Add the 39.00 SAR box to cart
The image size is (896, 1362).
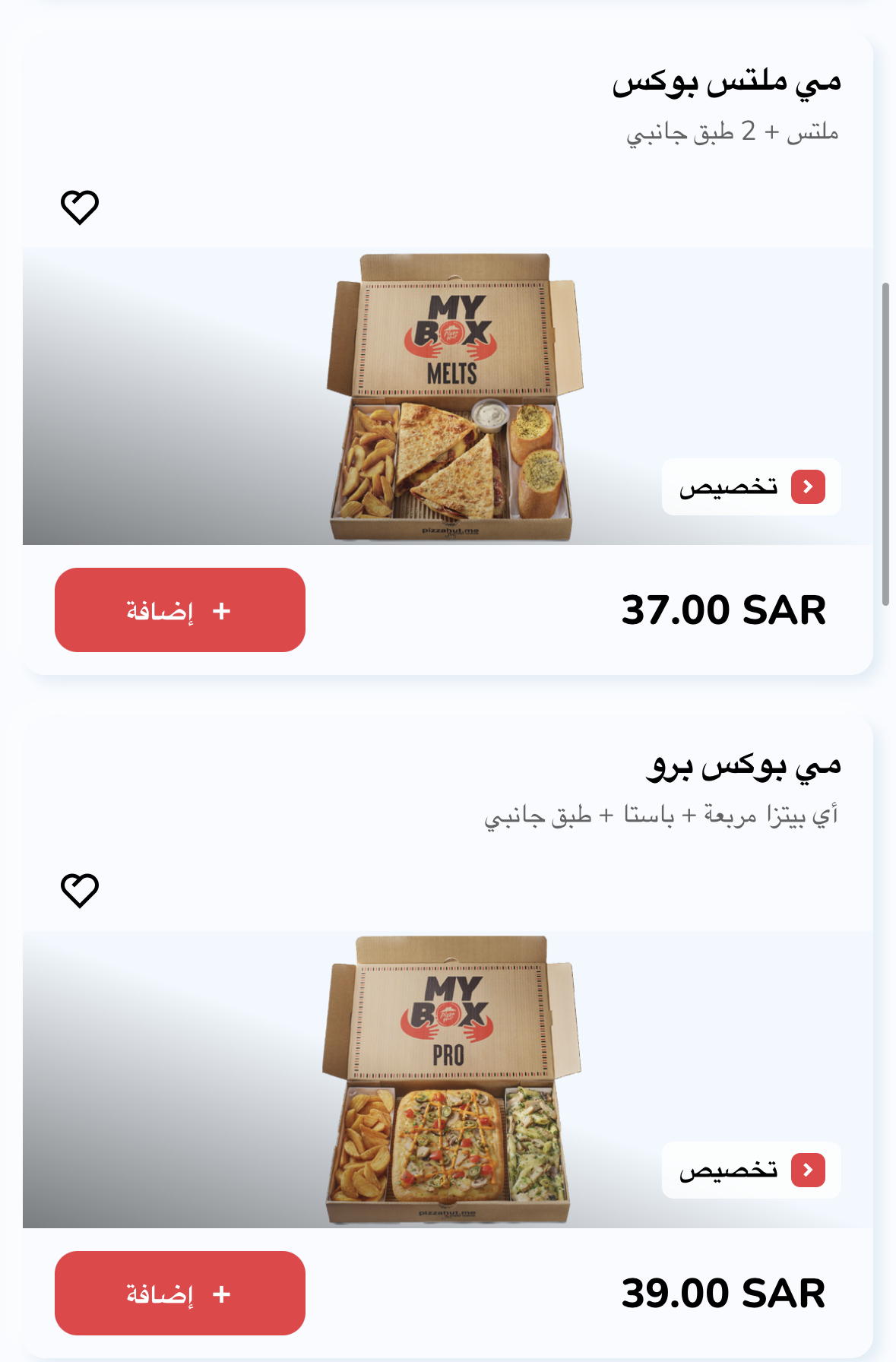[x=180, y=1293]
